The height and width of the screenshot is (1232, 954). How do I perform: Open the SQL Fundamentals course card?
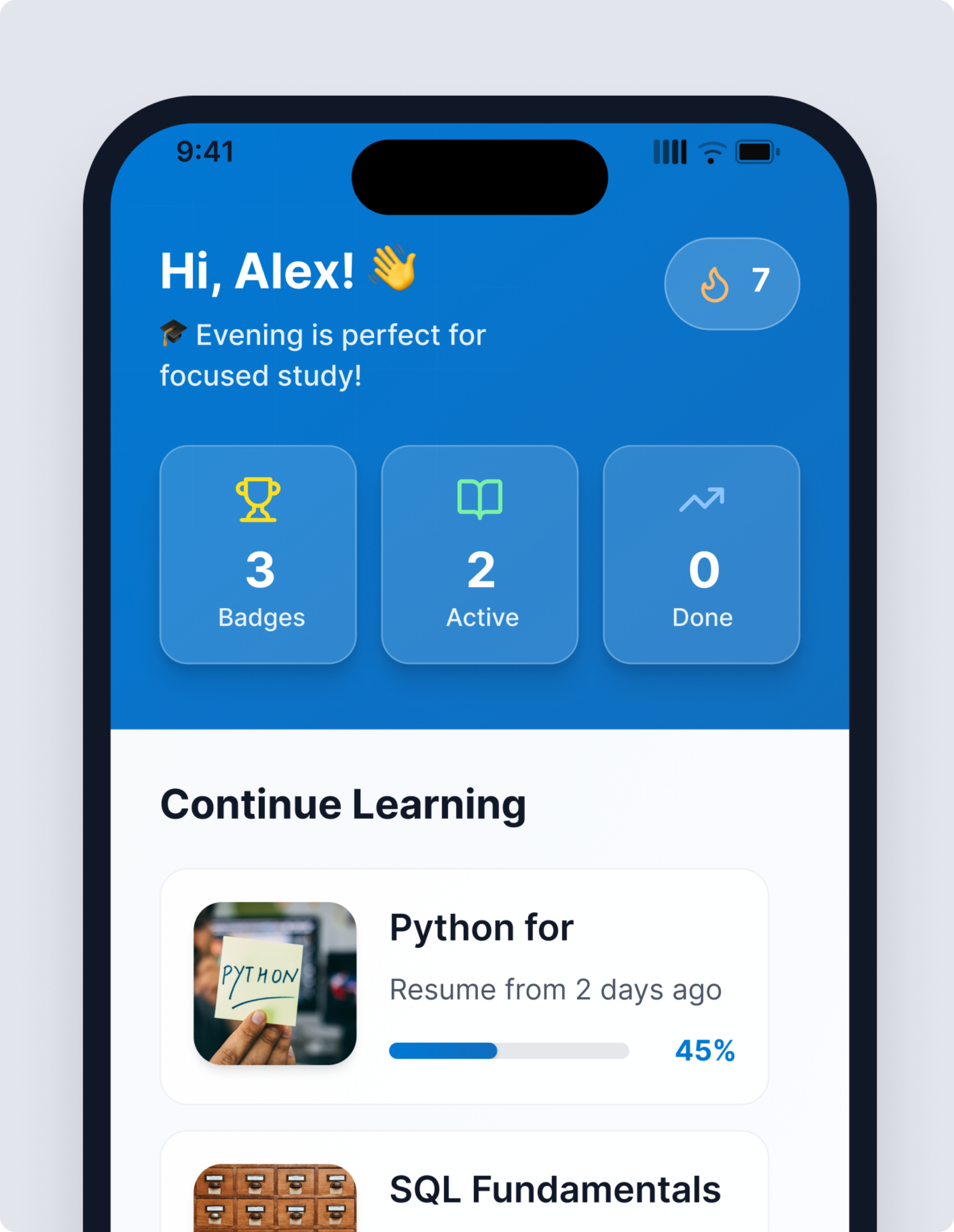(x=464, y=1185)
